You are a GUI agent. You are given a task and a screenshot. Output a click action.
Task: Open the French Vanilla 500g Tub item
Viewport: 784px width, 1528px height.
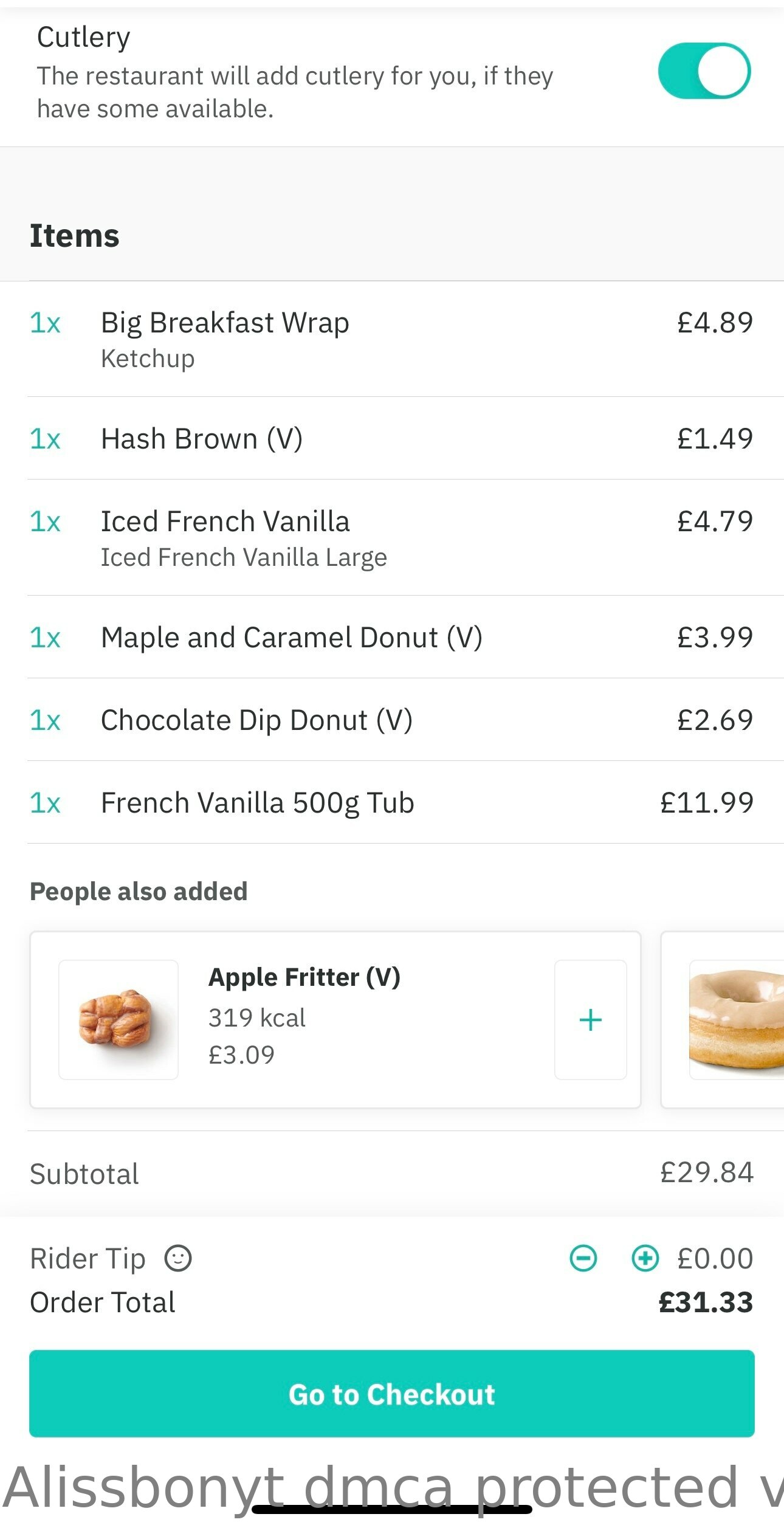point(392,803)
